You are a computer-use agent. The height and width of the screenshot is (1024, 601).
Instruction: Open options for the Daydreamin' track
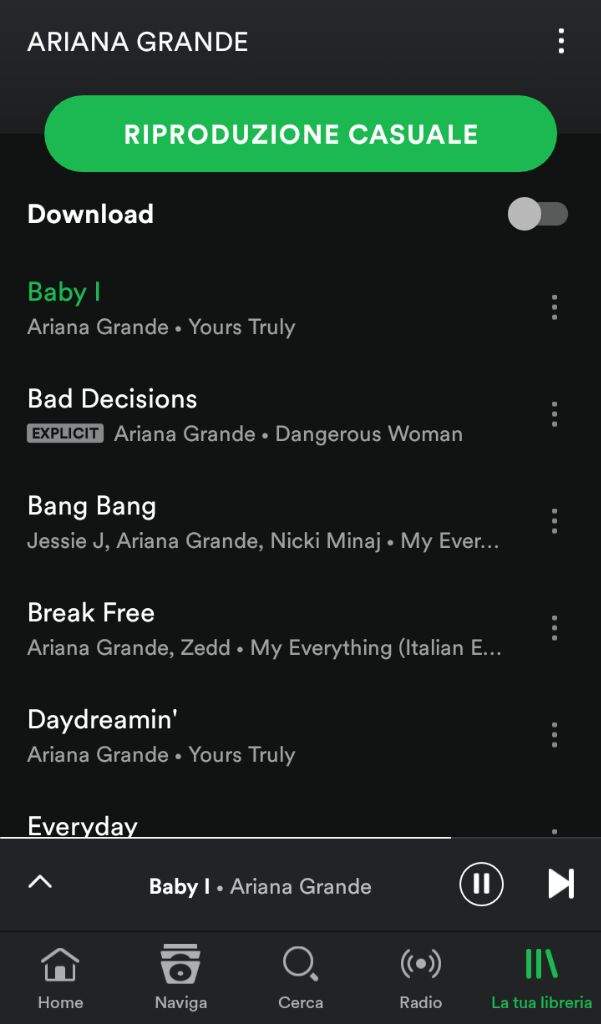554,735
